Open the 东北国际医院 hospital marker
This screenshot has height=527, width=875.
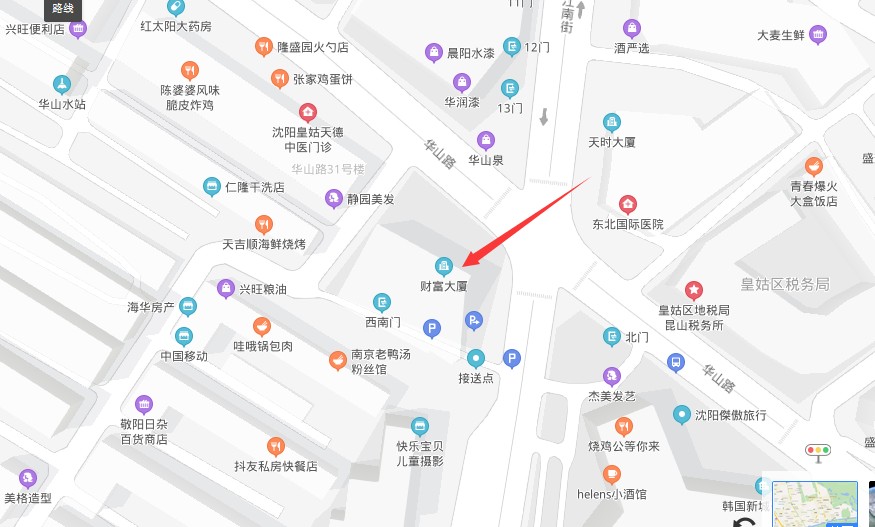(x=627, y=205)
